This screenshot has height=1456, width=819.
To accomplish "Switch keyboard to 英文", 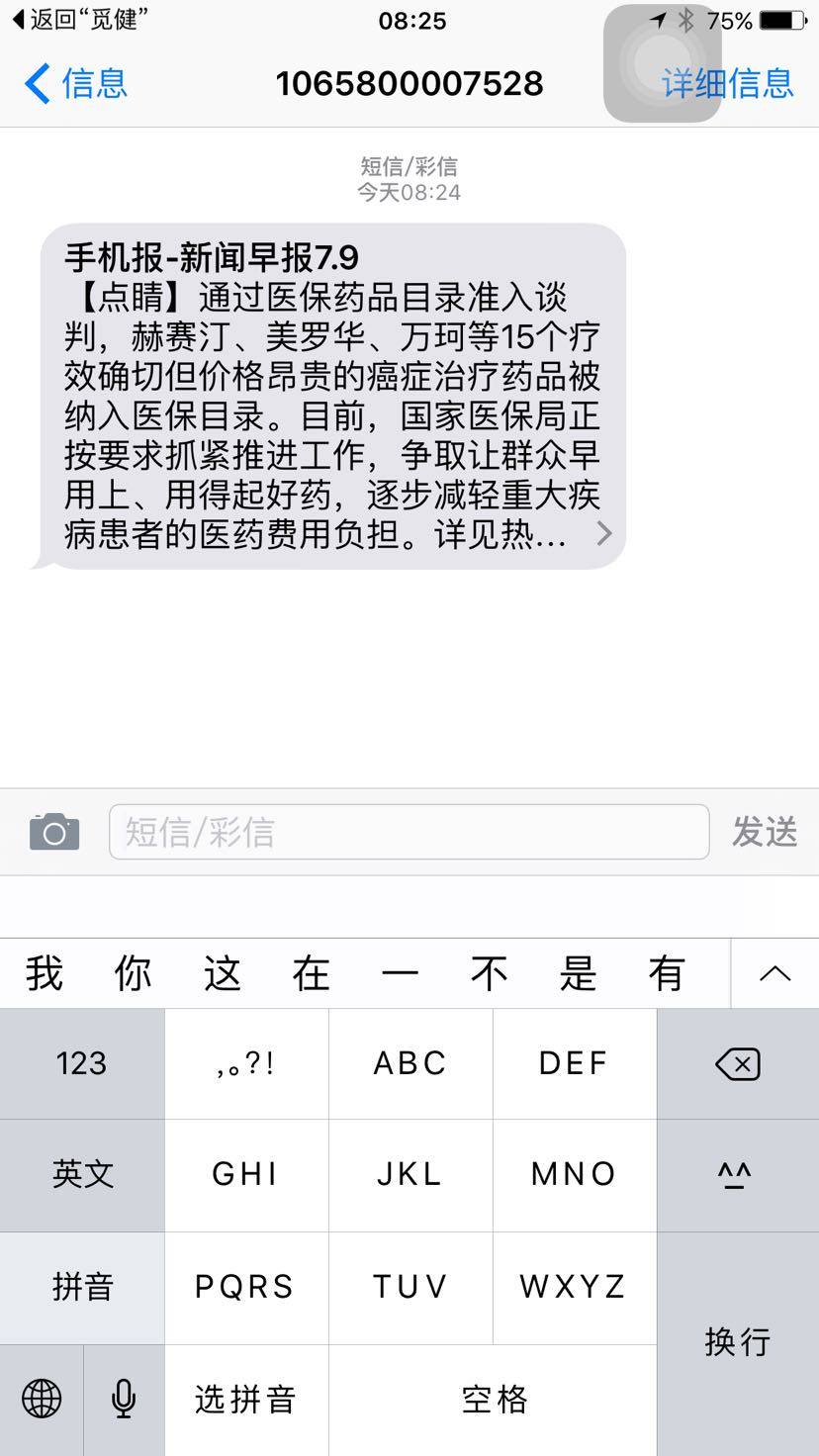I will (81, 1175).
